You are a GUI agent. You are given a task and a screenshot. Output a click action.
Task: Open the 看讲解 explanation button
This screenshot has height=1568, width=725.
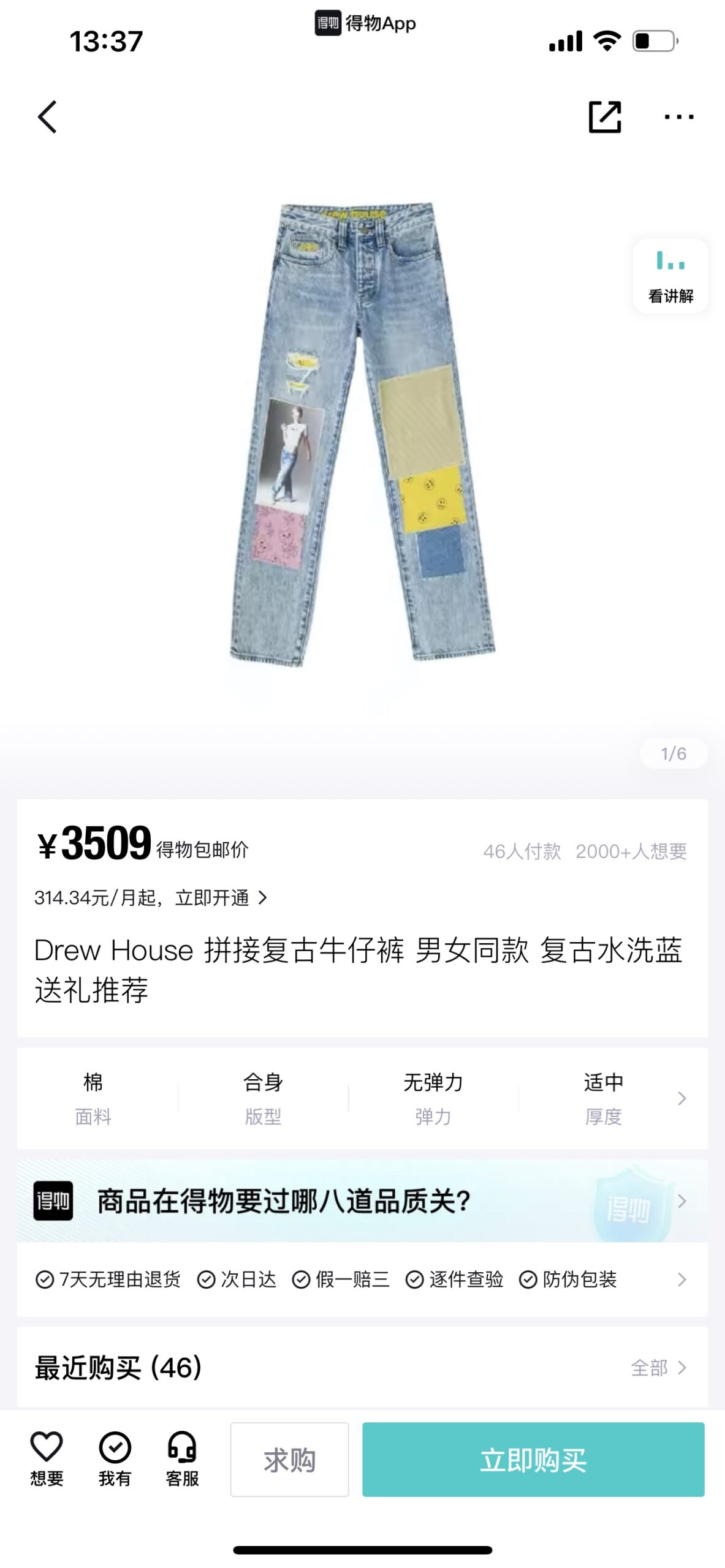coord(670,276)
